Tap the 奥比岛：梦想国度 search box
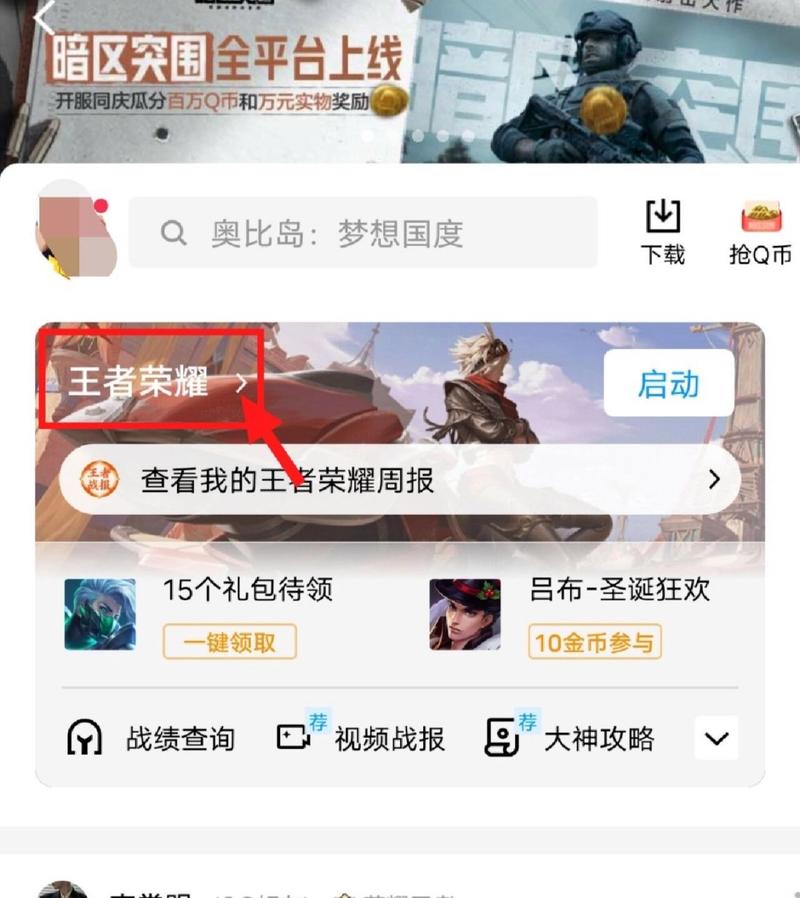This screenshot has height=898, width=800. 363,233
